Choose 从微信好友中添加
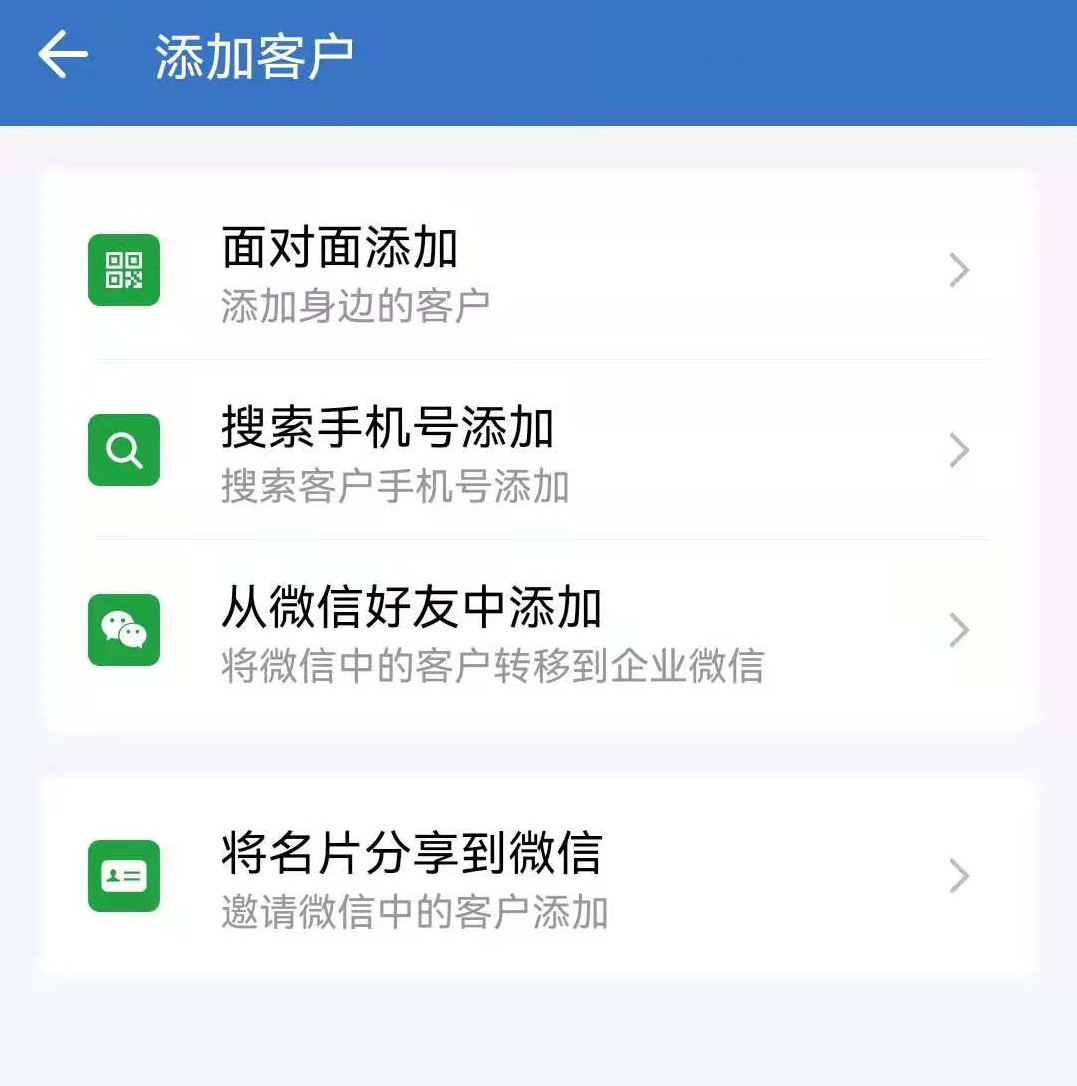 click(538, 631)
